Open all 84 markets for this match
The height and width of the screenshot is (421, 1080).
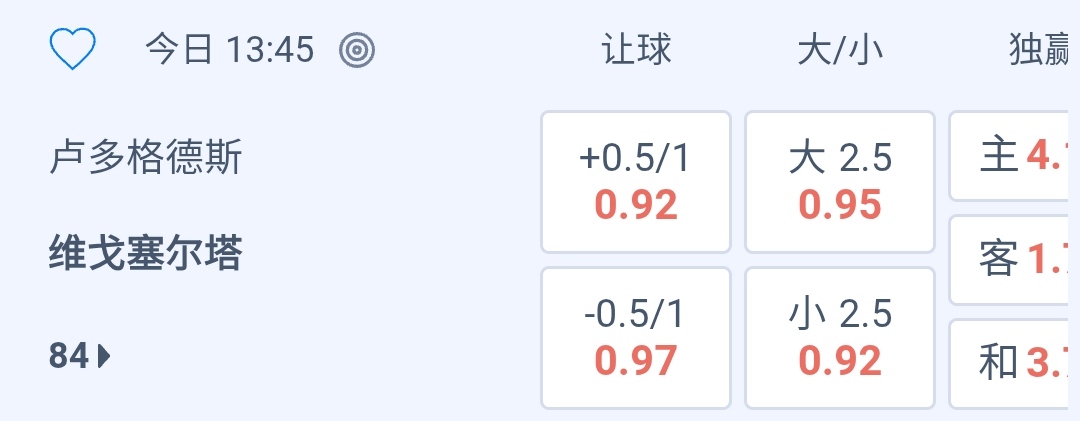pyautogui.click(x=80, y=355)
